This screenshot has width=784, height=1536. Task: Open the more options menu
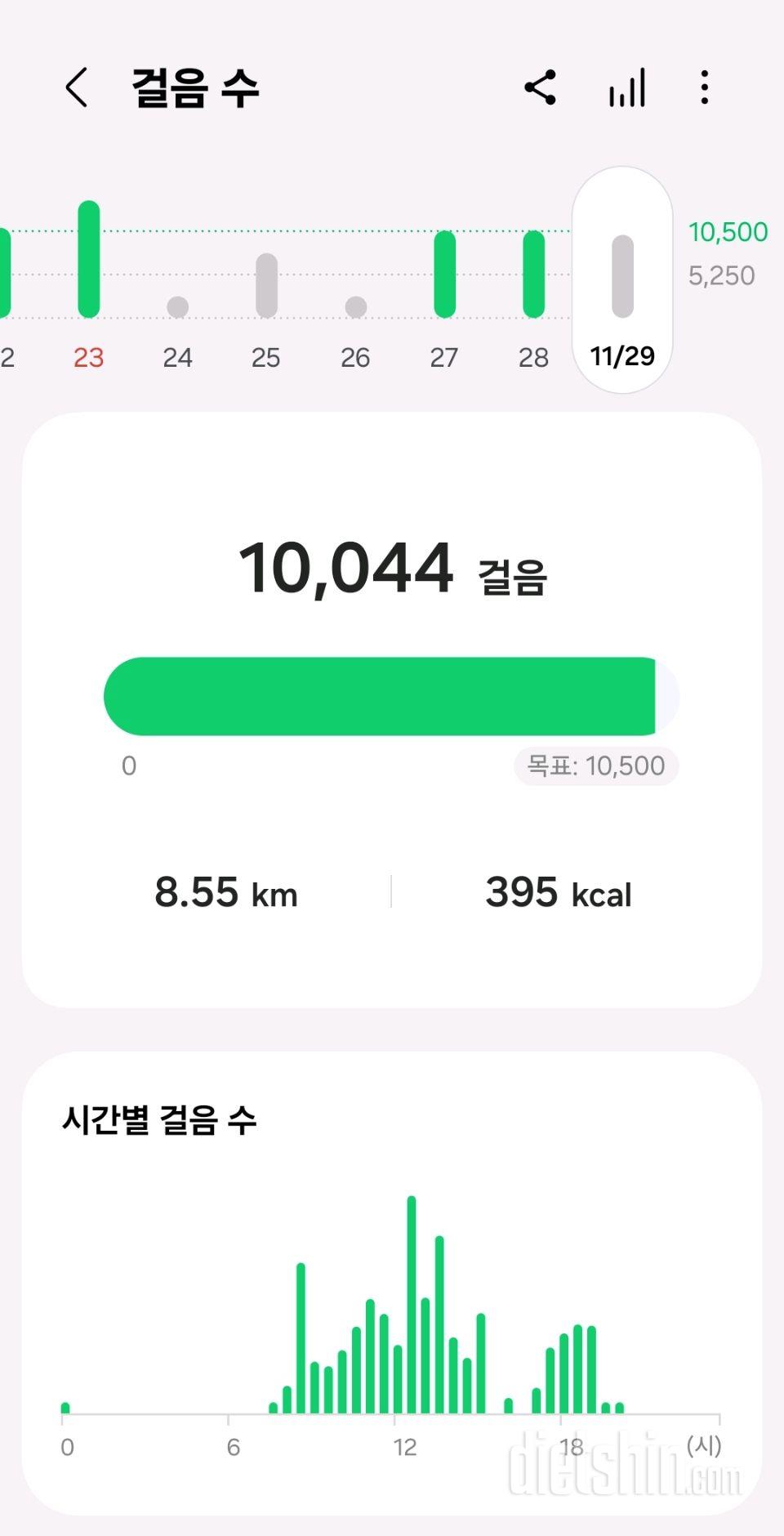tap(704, 87)
